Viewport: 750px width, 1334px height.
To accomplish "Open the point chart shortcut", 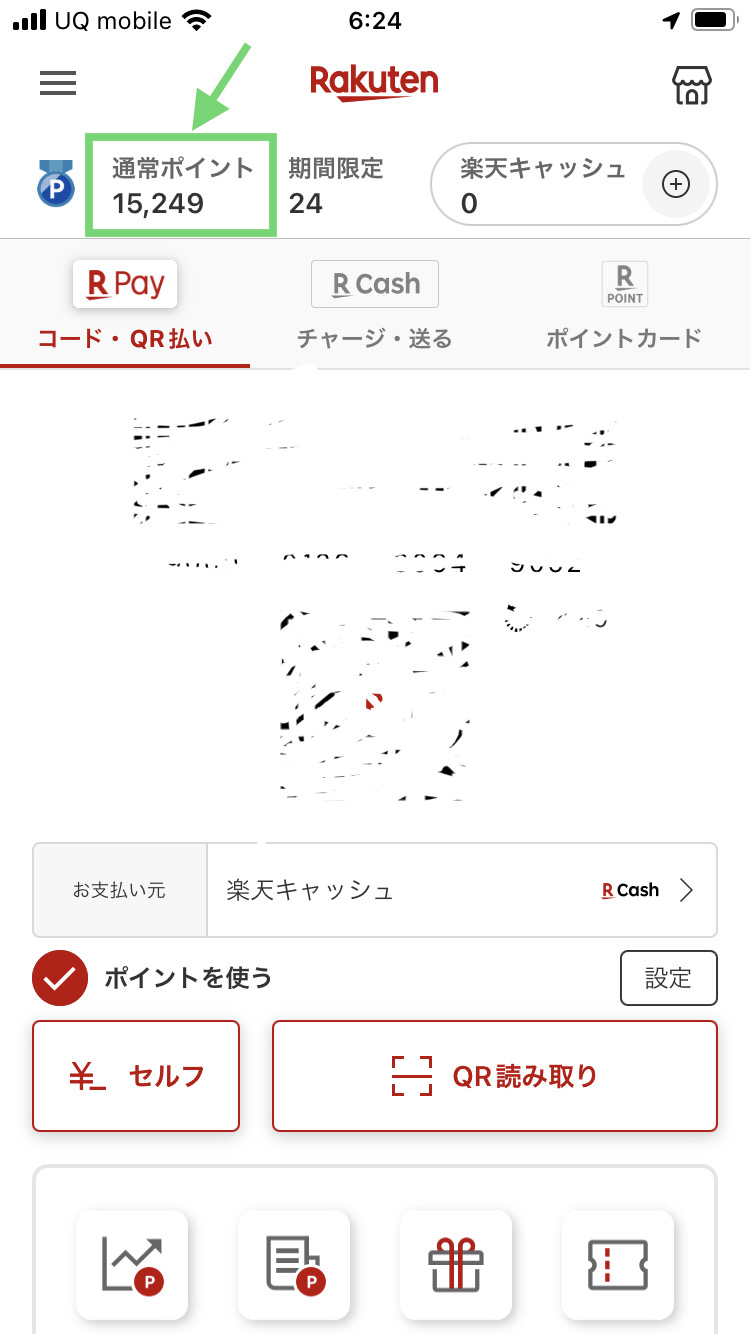I will click(x=132, y=1264).
